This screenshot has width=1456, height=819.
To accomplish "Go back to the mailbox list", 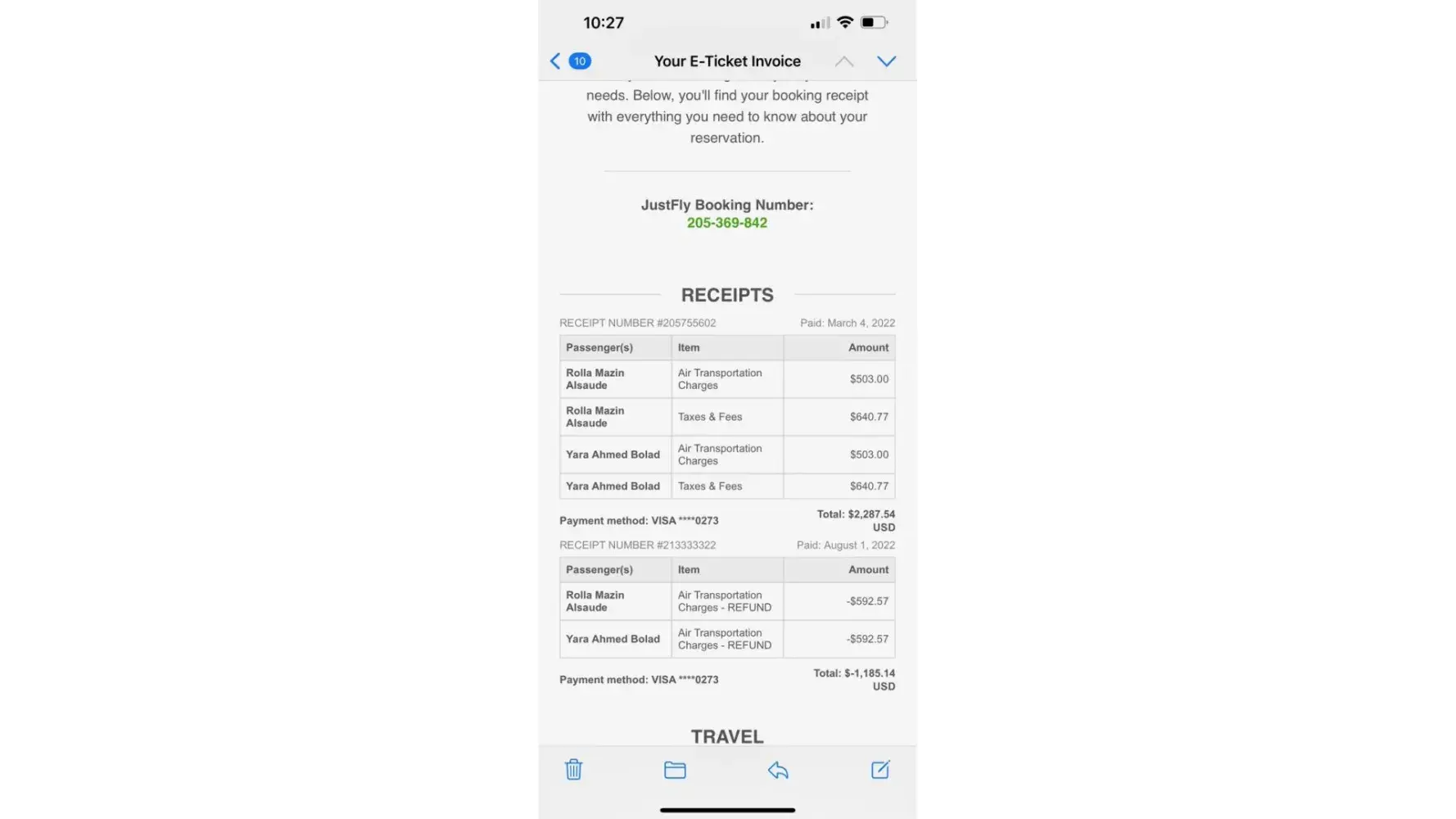I will [x=557, y=61].
